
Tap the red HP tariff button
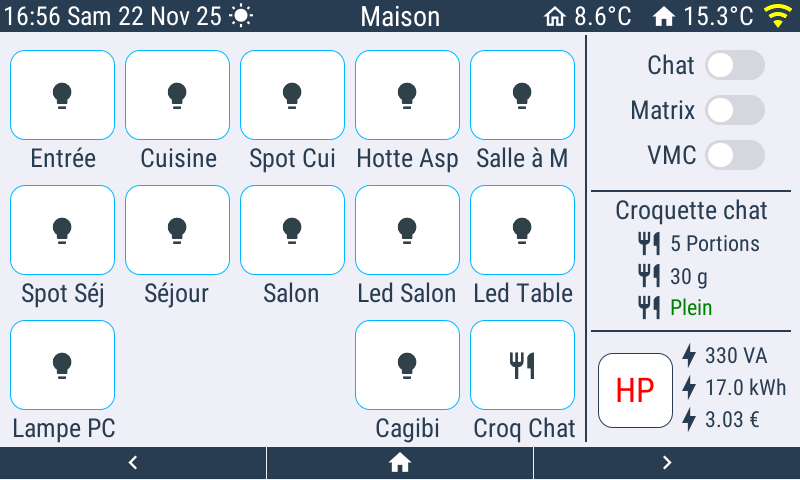(x=635, y=390)
